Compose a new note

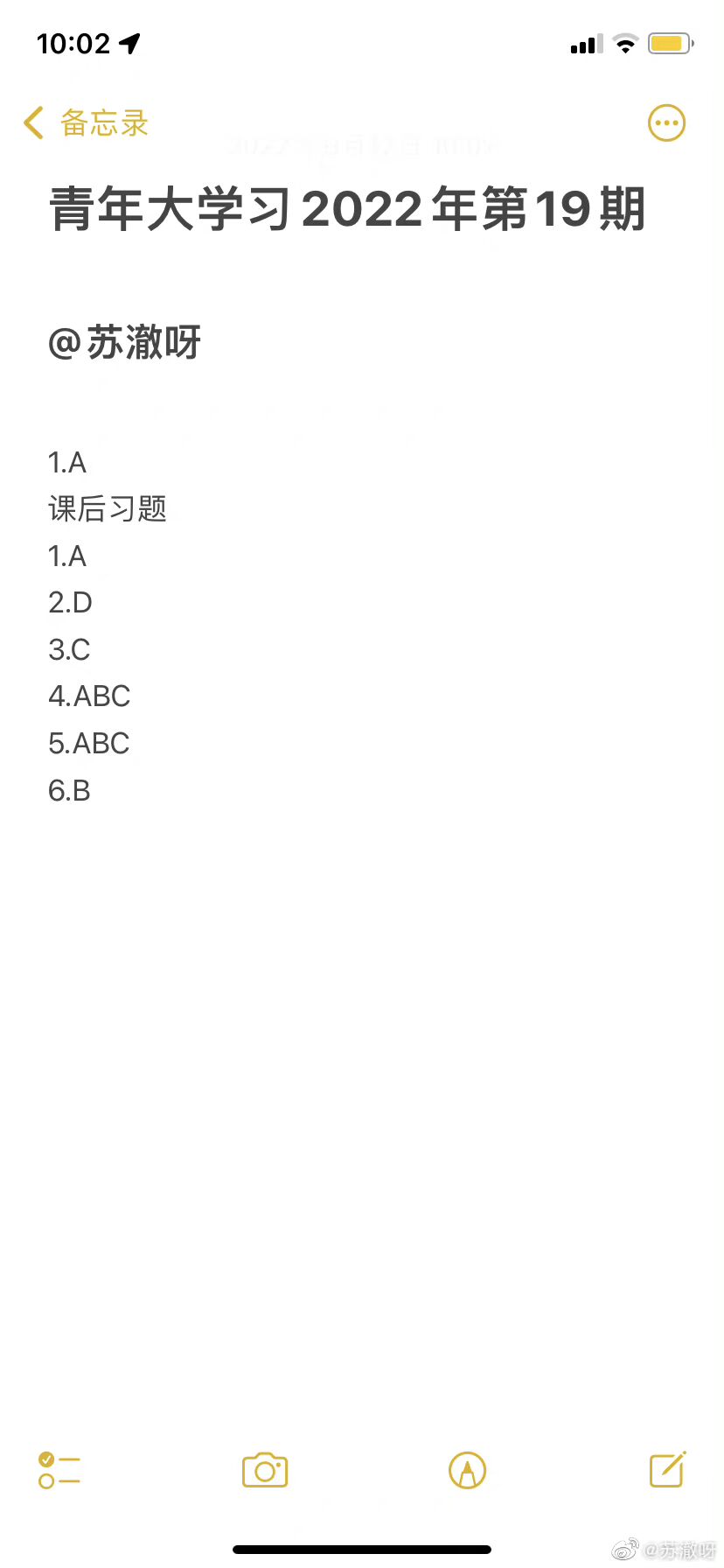click(x=667, y=1470)
